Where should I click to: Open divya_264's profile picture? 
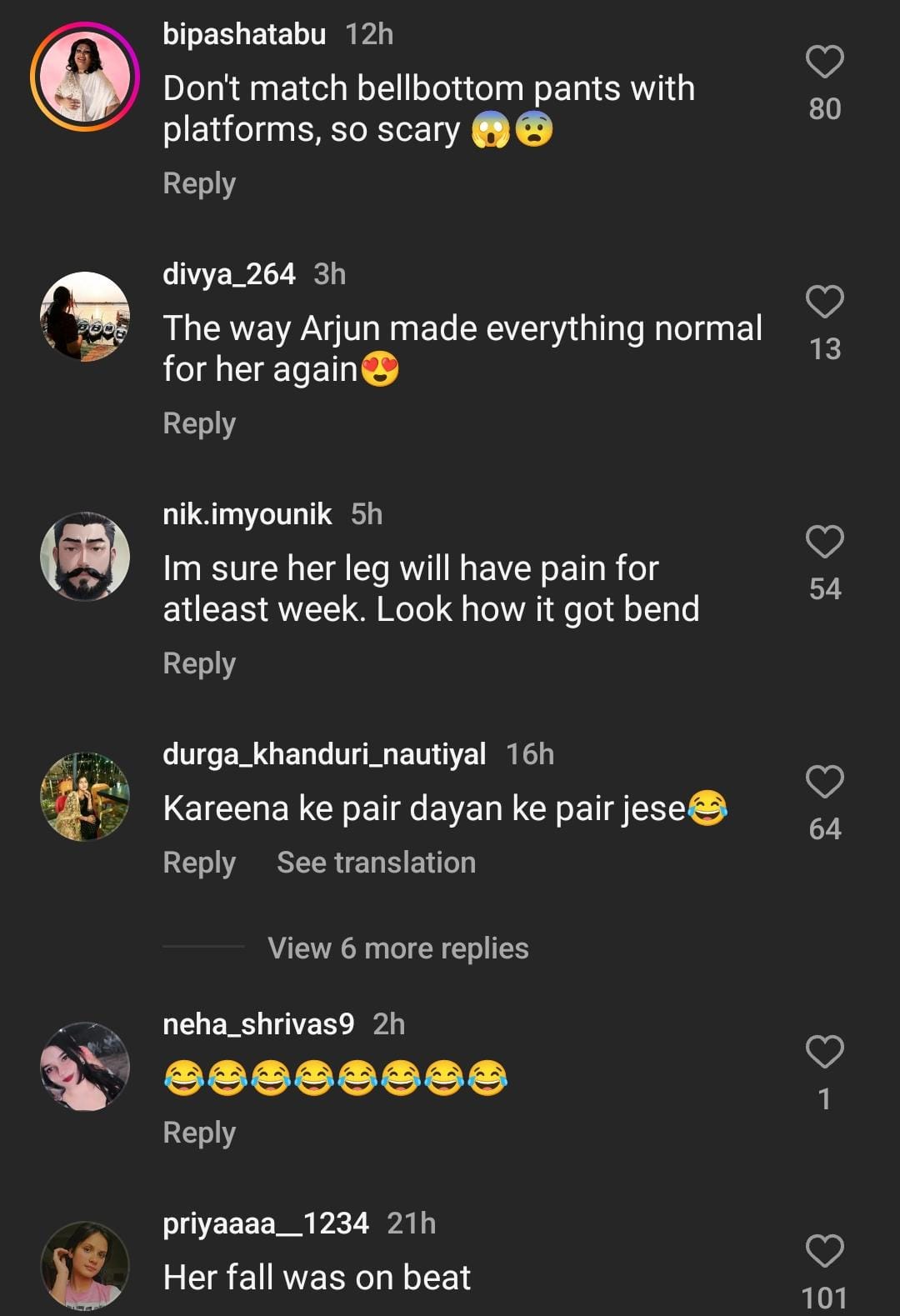85,317
